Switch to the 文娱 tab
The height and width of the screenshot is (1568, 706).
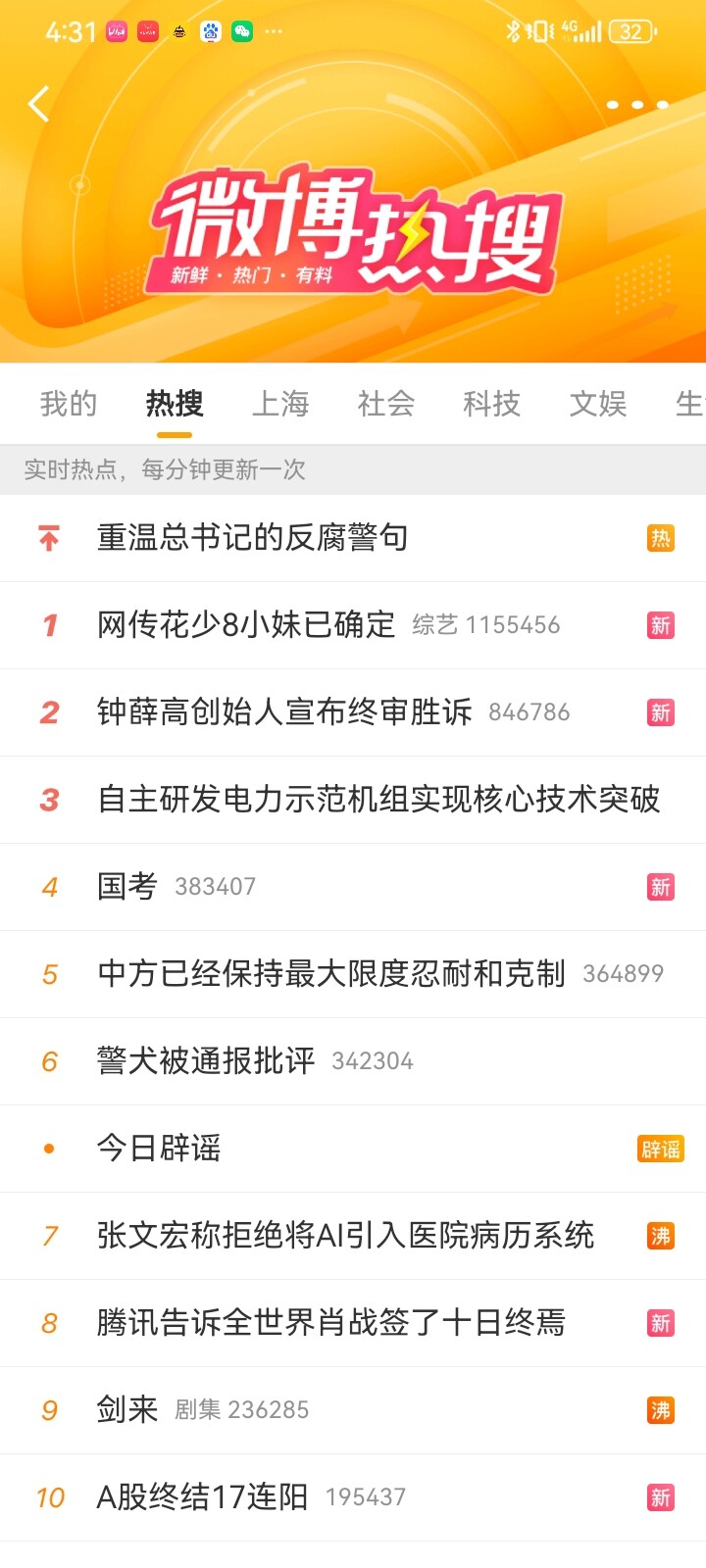(598, 404)
